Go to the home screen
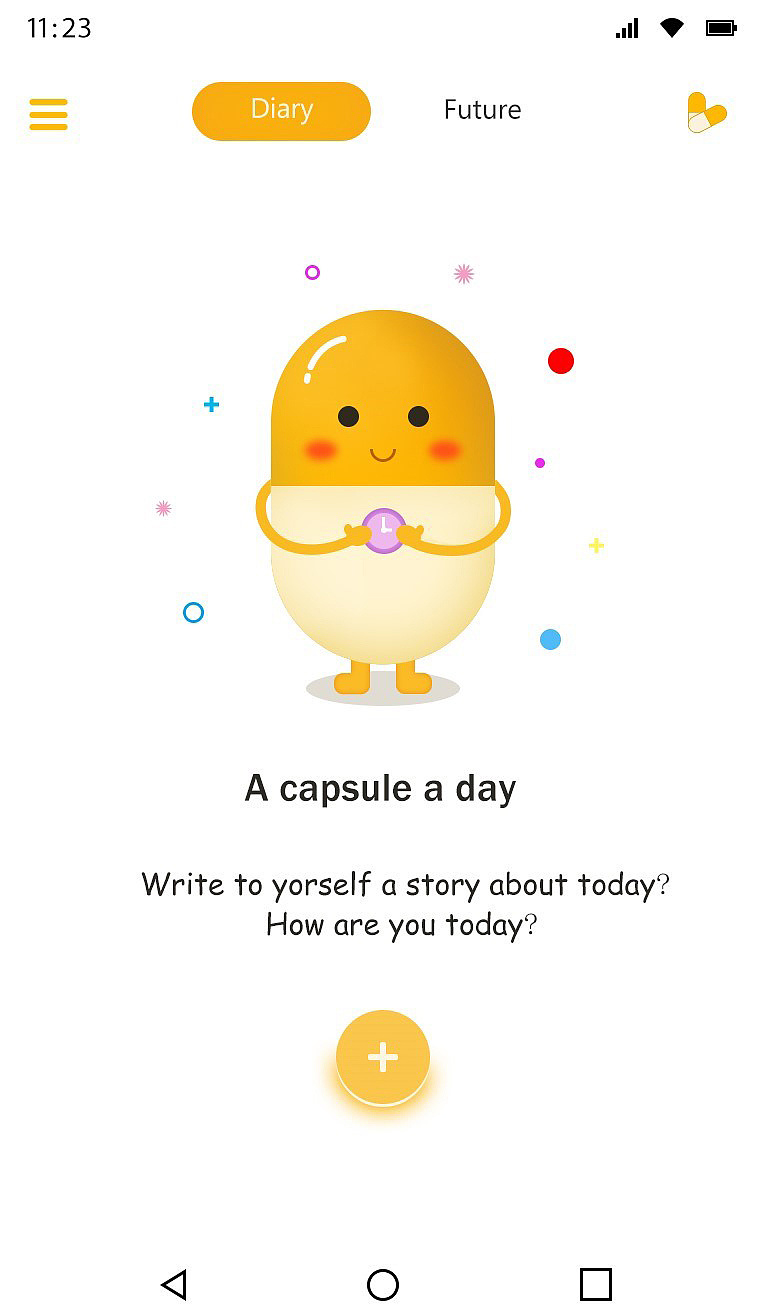Viewport: 762px width, 1315px height. click(382, 1284)
